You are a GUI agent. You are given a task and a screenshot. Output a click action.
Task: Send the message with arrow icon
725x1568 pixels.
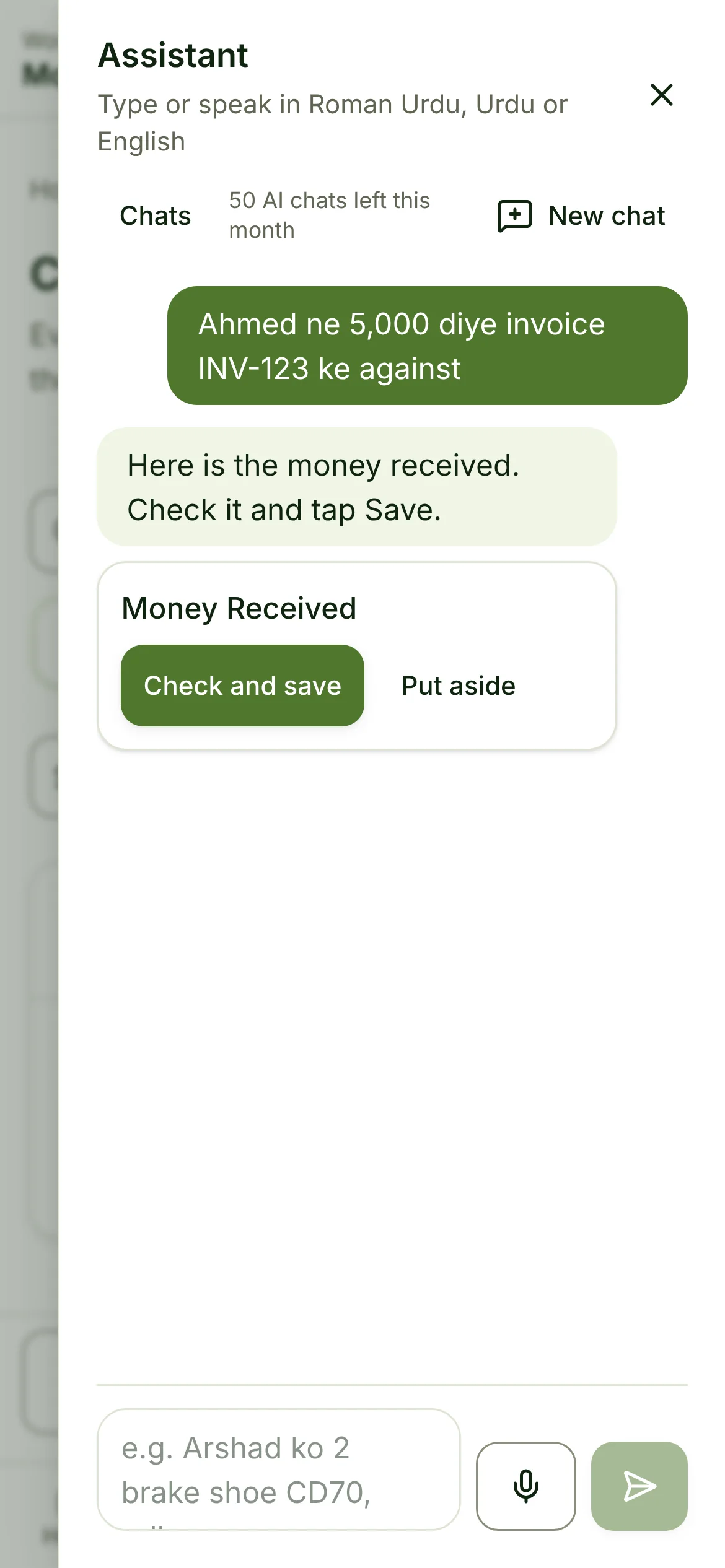pos(639,1486)
